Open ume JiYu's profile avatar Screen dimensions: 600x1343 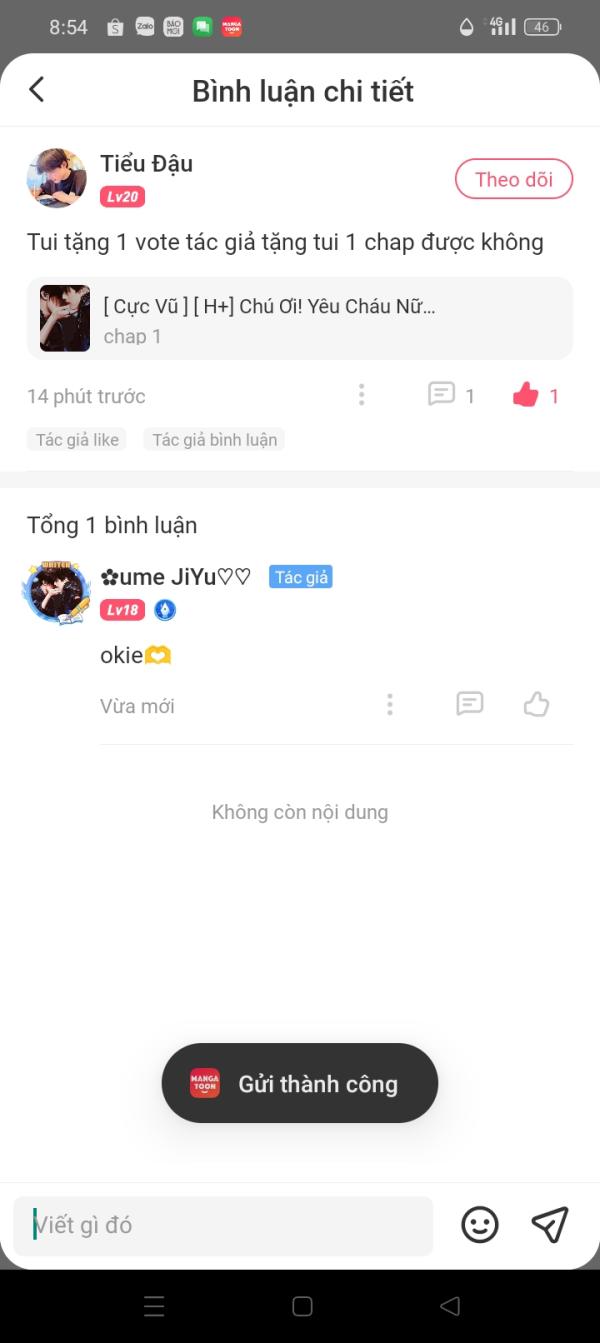[x=56, y=593]
